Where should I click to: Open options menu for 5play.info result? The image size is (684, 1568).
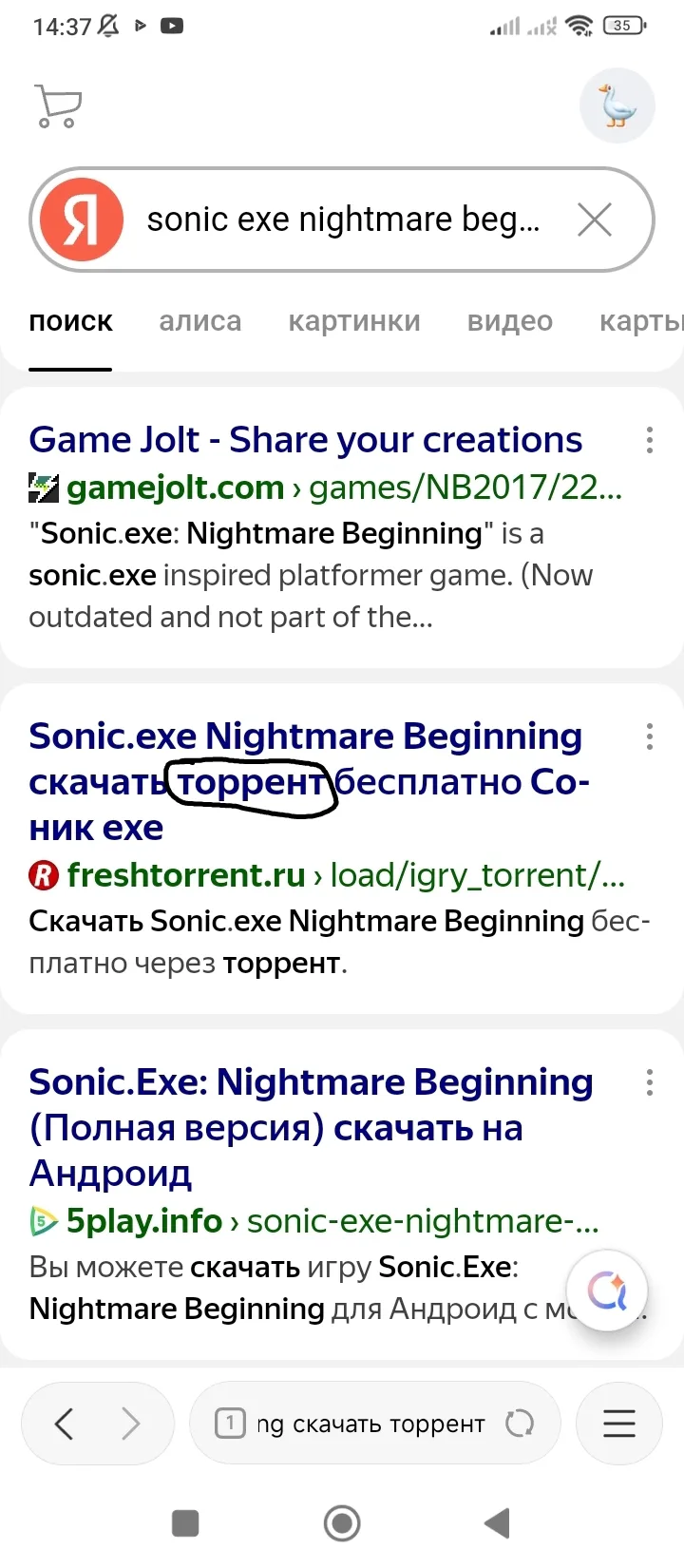point(650,1082)
